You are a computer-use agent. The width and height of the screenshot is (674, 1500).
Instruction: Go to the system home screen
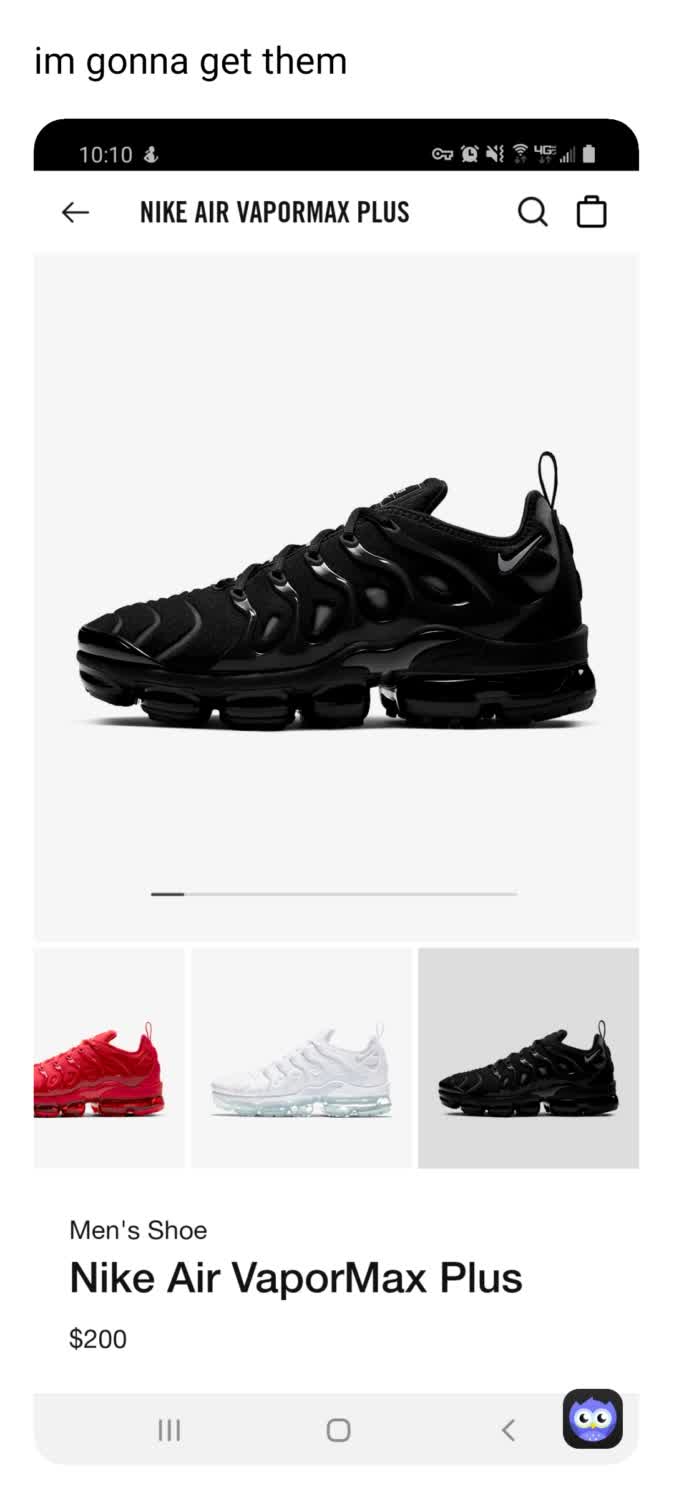pyautogui.click(x=338, y=1430)
